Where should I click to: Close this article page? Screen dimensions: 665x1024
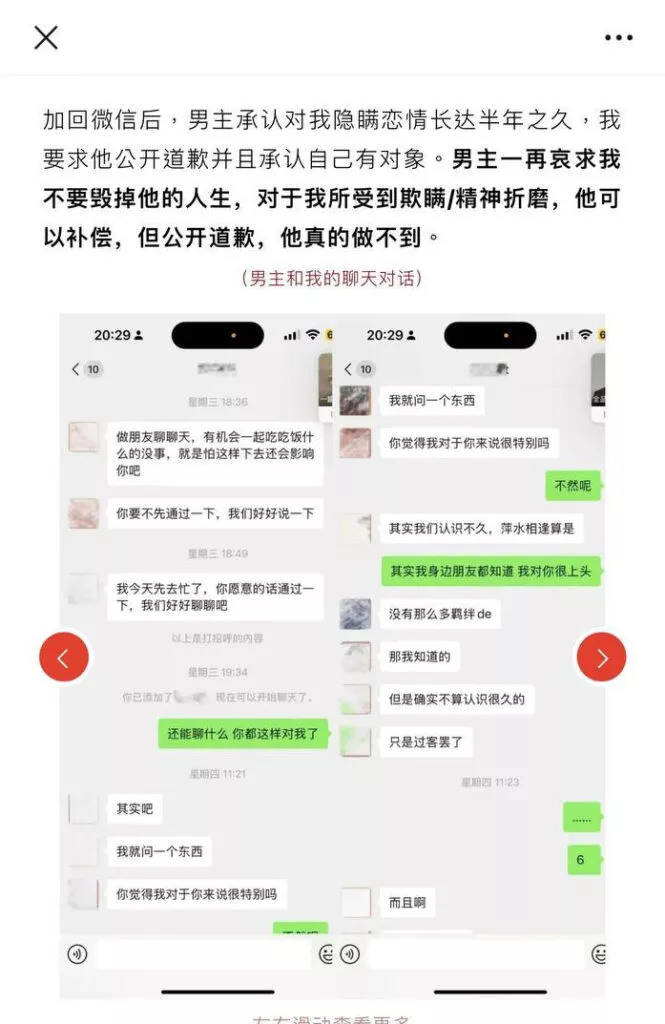(x=46, y=38)
